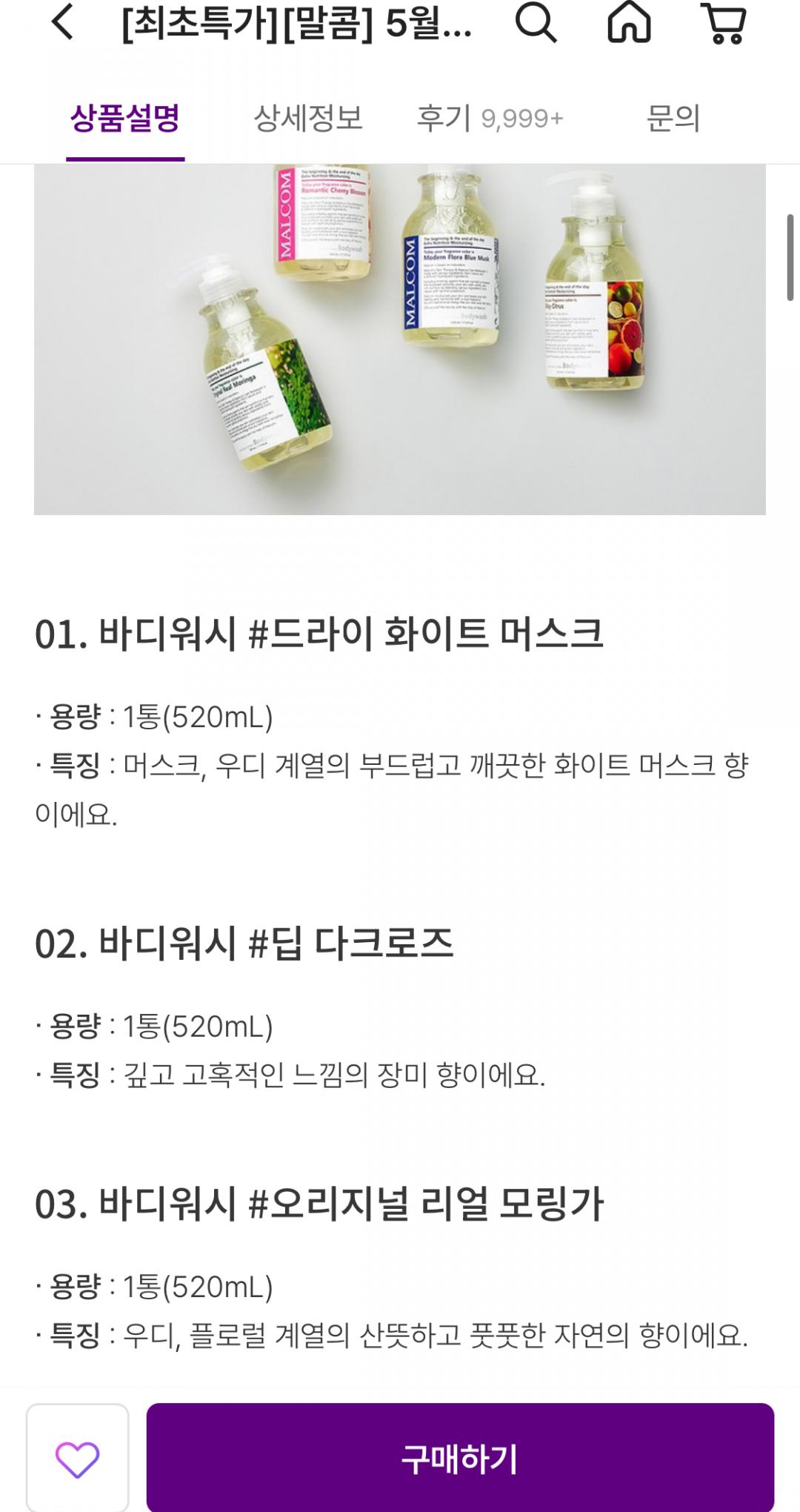Tap the 구매하기 purchase button

[460, 1458]
